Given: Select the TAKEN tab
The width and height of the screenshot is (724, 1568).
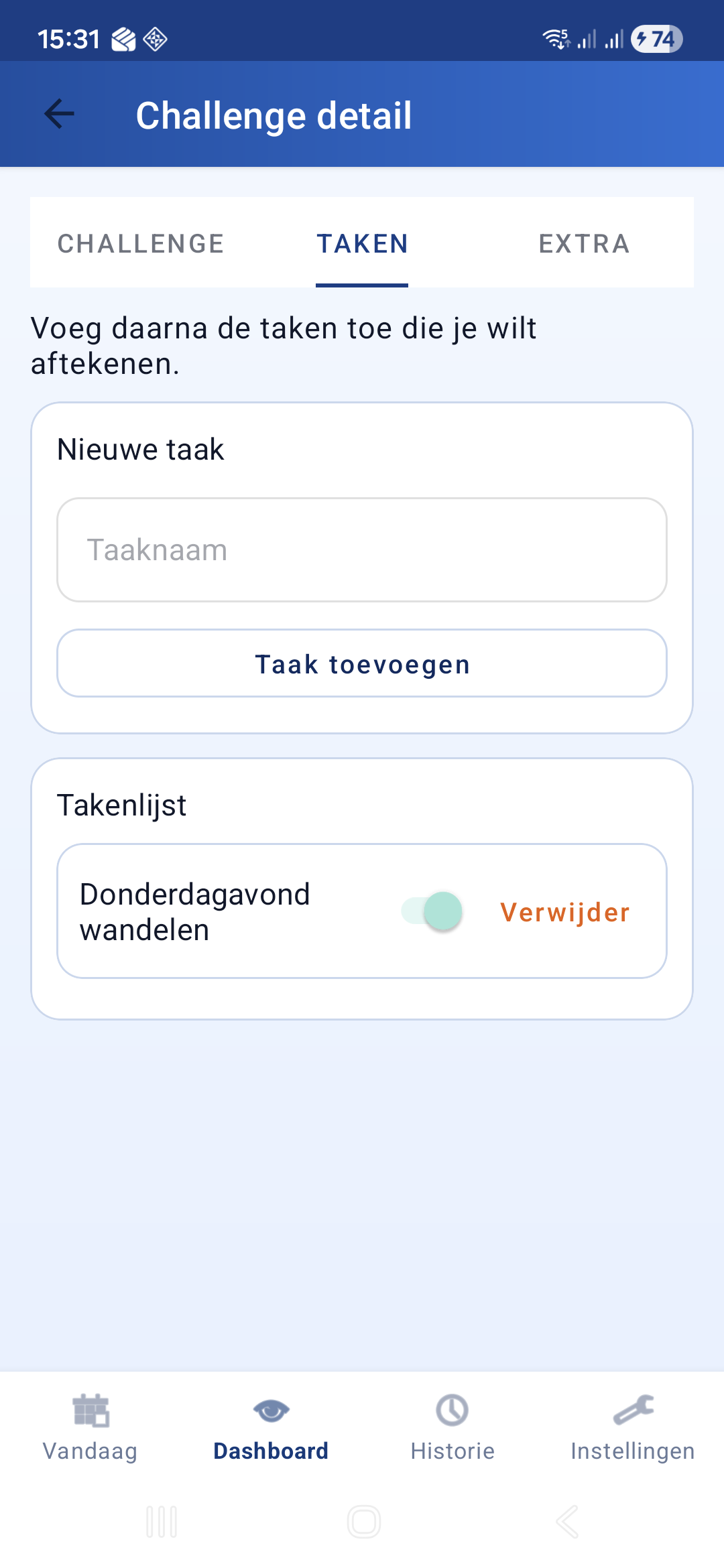Looking at the screenshot, I should (362, 243).
